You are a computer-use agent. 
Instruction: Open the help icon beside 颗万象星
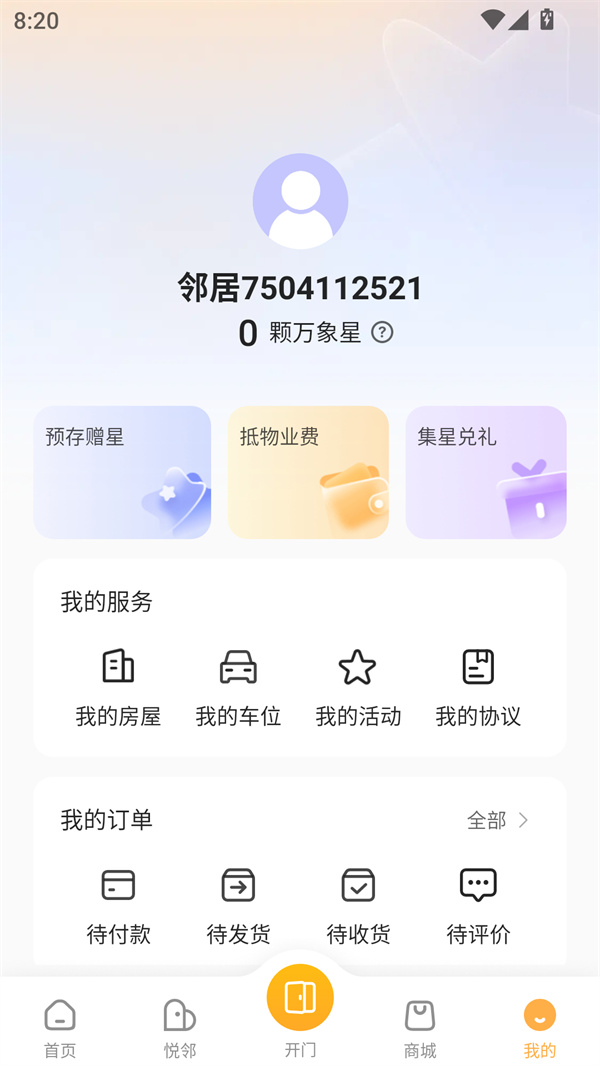(x=382, y=333)
